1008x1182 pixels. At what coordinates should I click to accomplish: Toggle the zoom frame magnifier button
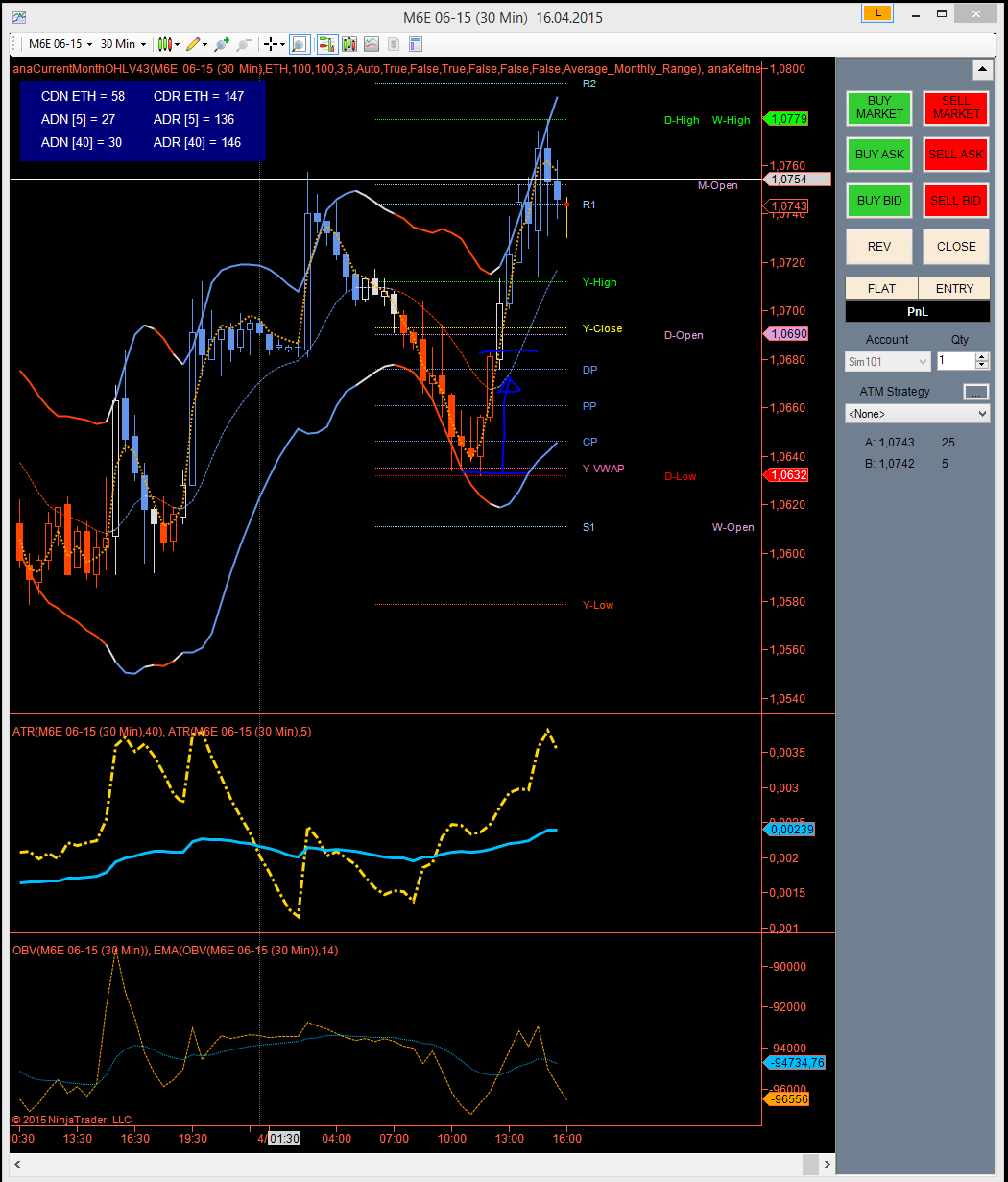pyautogui.click(x=300, y=44)
